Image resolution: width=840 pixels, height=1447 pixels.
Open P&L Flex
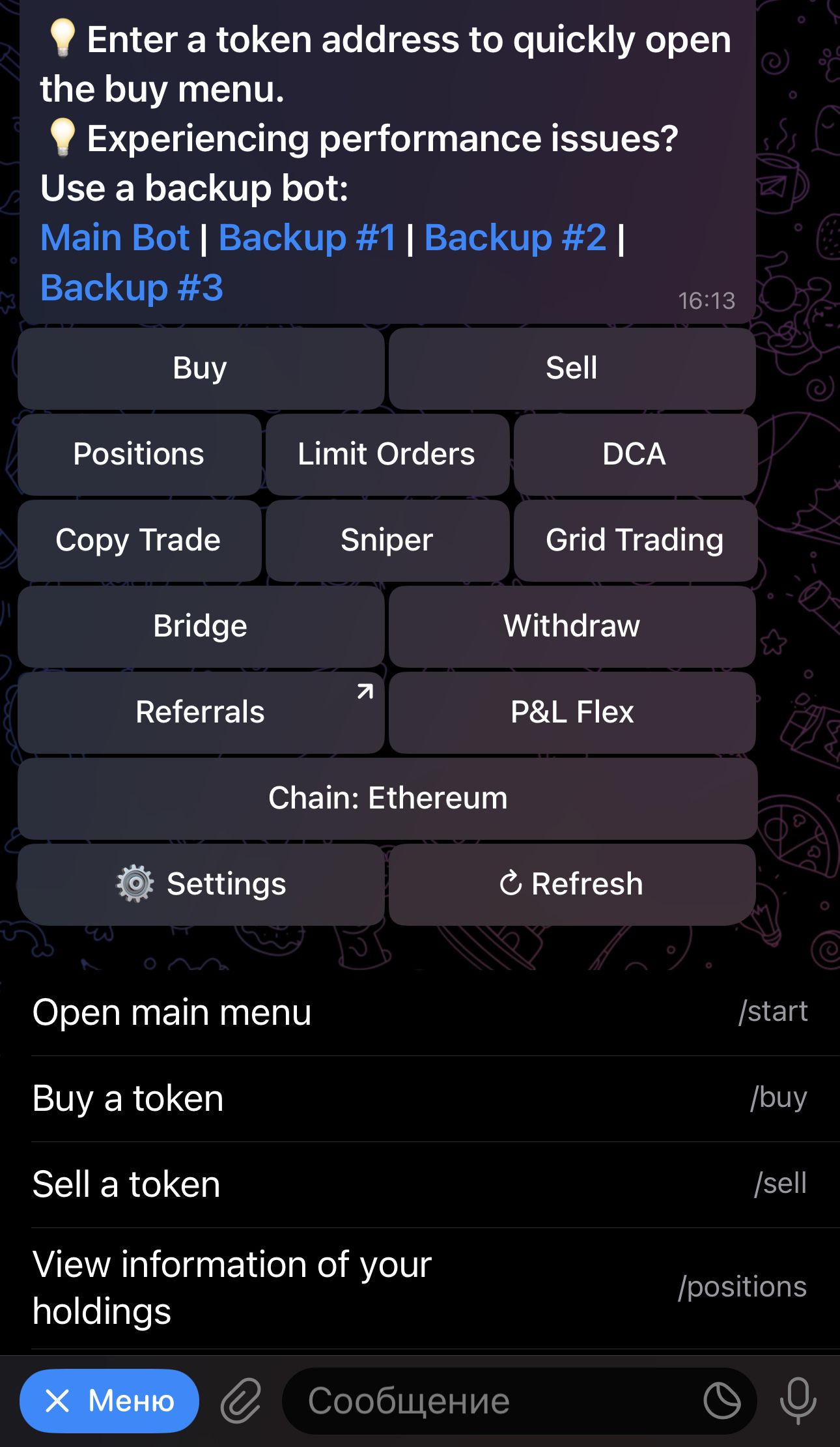(x=572, y=711)
